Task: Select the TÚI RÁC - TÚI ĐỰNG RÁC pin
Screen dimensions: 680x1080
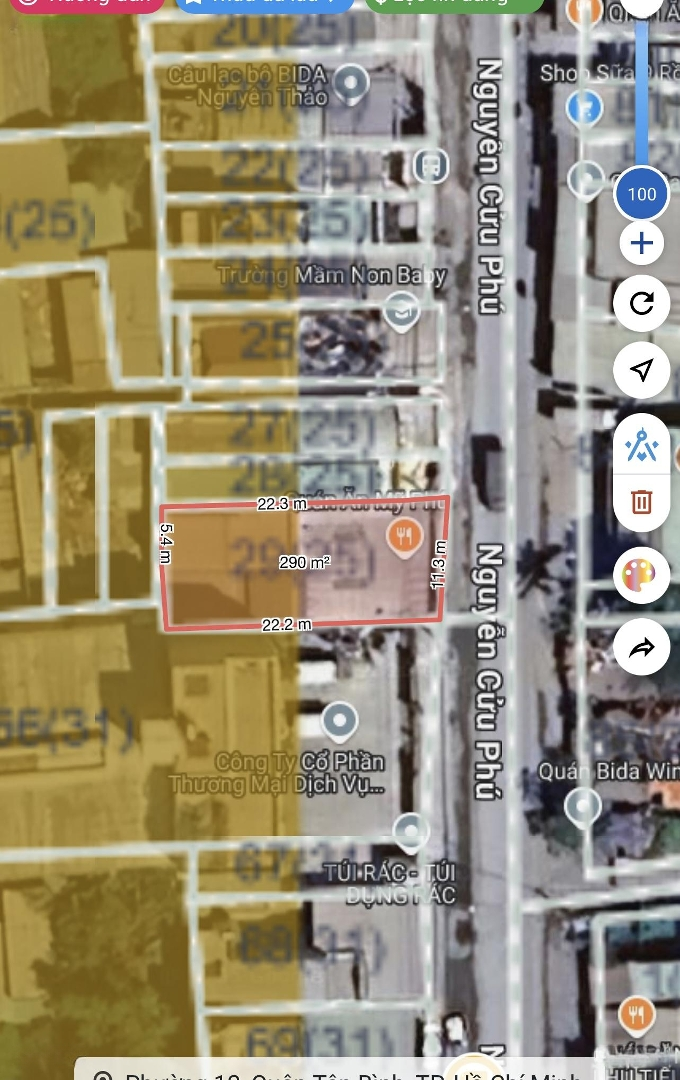Action: 410,831
